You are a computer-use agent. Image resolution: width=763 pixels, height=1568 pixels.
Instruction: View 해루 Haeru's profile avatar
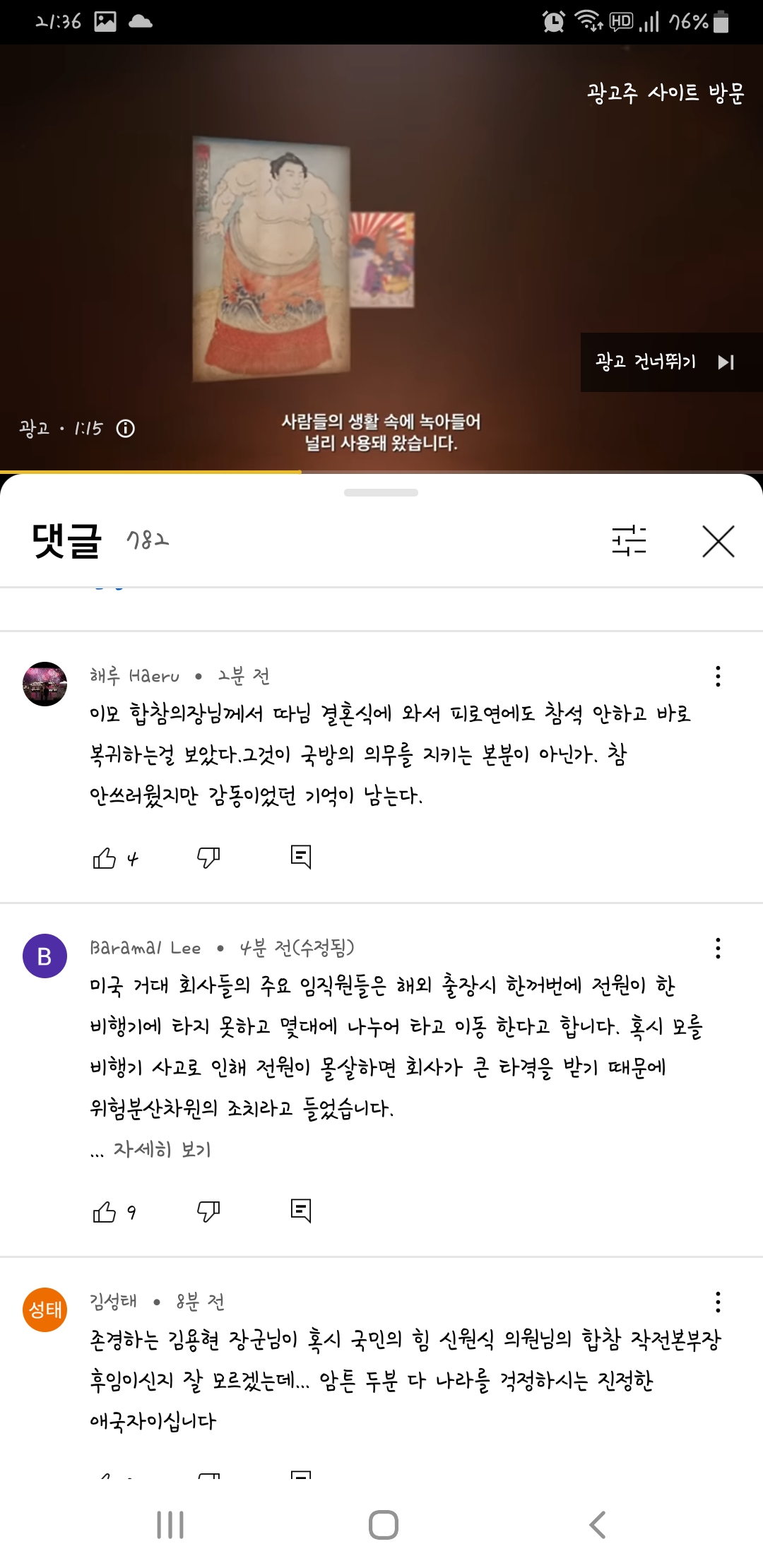[x=45, y=684]
